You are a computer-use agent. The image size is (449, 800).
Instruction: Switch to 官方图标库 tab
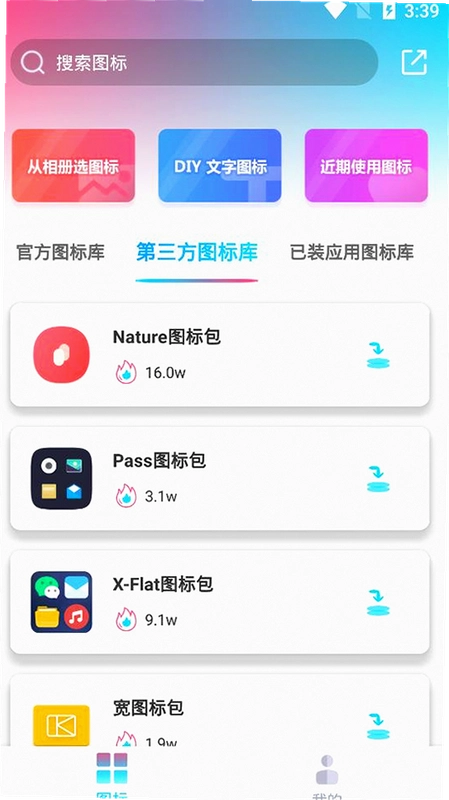point(61,252)
